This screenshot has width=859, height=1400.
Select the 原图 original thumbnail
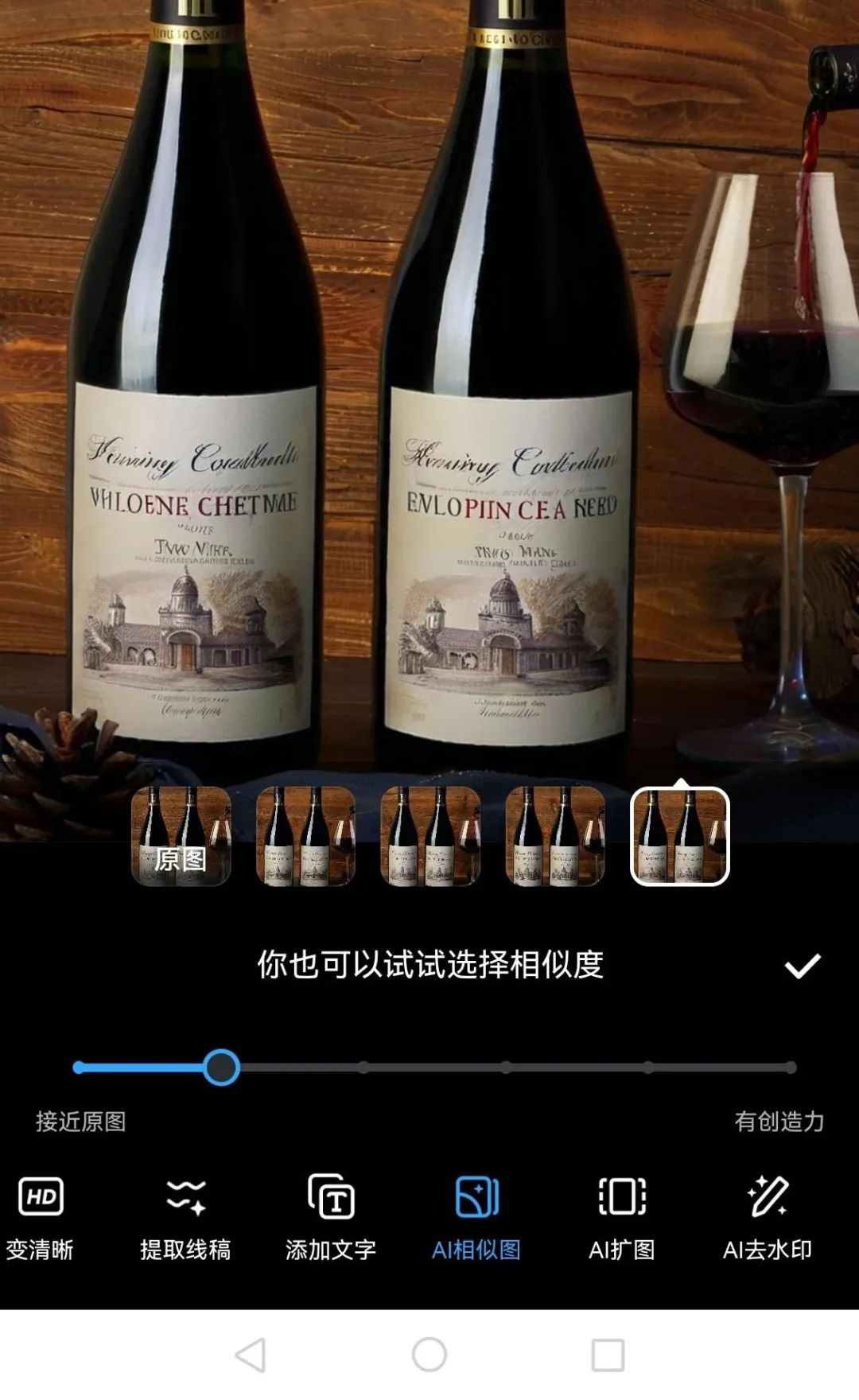181,836
